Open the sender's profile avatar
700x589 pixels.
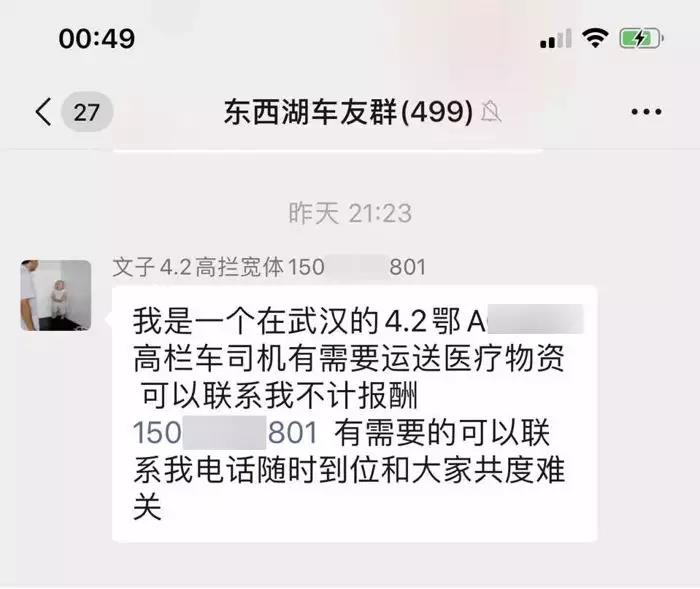[56, 295]
